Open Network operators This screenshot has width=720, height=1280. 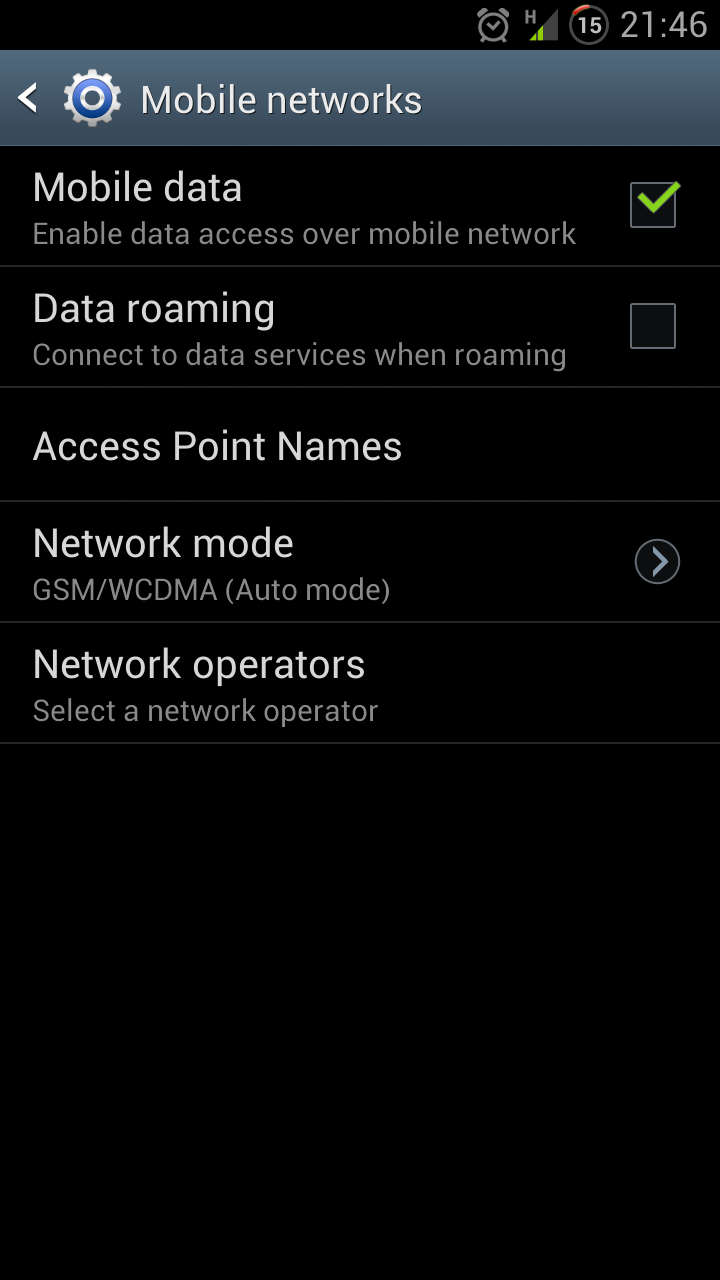tap(360, 684)
